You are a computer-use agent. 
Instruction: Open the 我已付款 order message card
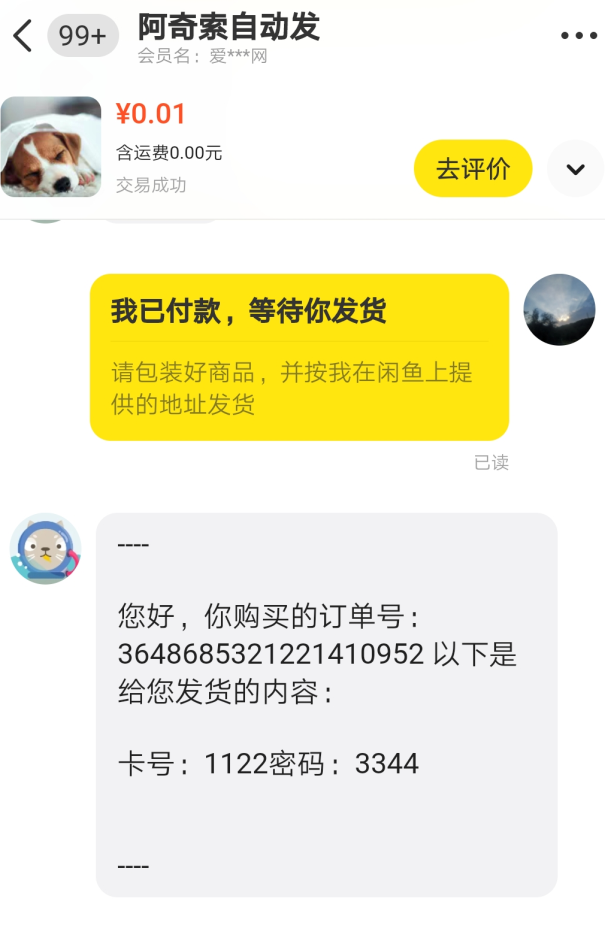click(x=299, y=357)
